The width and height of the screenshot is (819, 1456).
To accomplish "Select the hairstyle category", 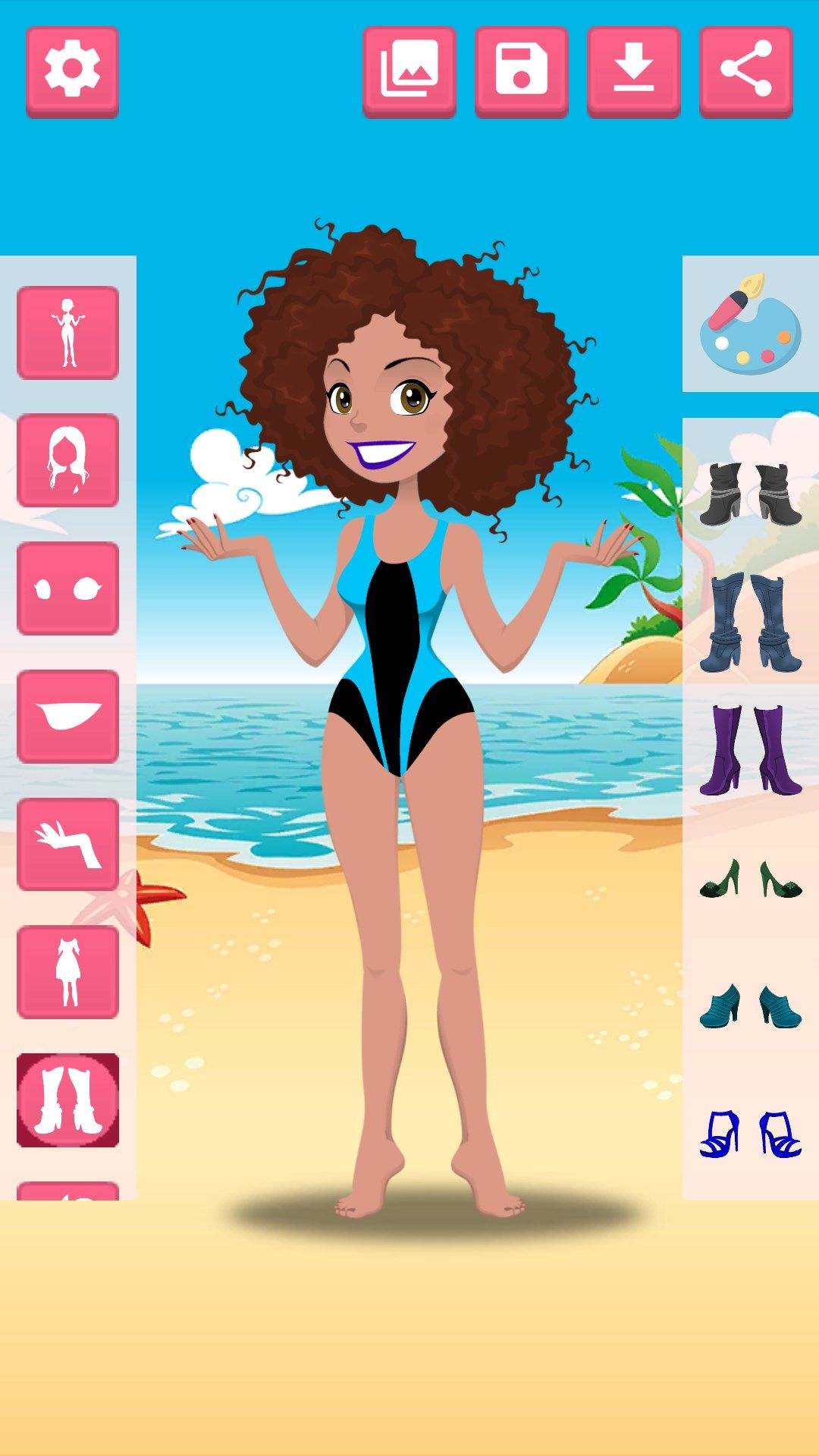I will 68,460.
